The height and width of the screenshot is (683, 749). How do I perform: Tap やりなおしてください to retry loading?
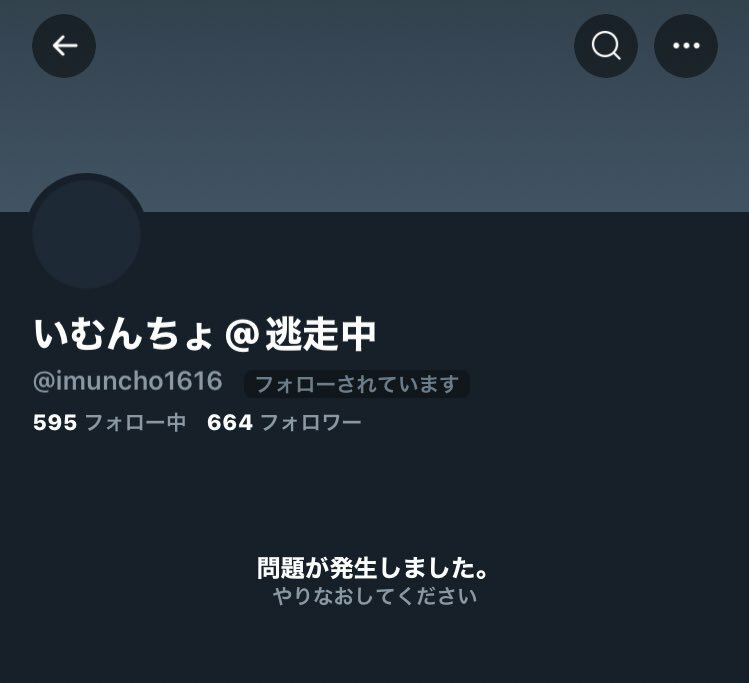[x=374, y=597]
